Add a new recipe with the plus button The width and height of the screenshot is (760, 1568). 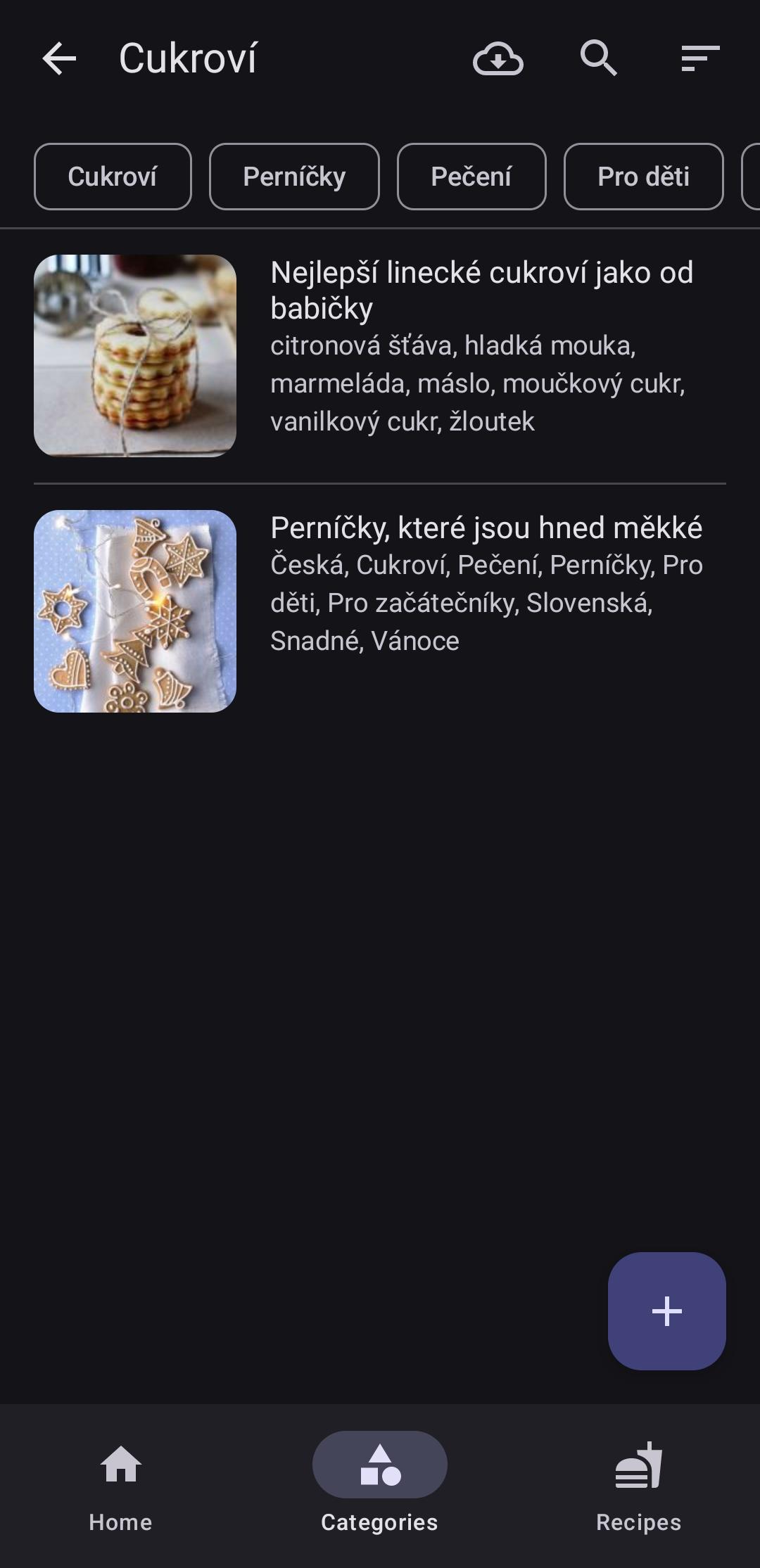666,1311
